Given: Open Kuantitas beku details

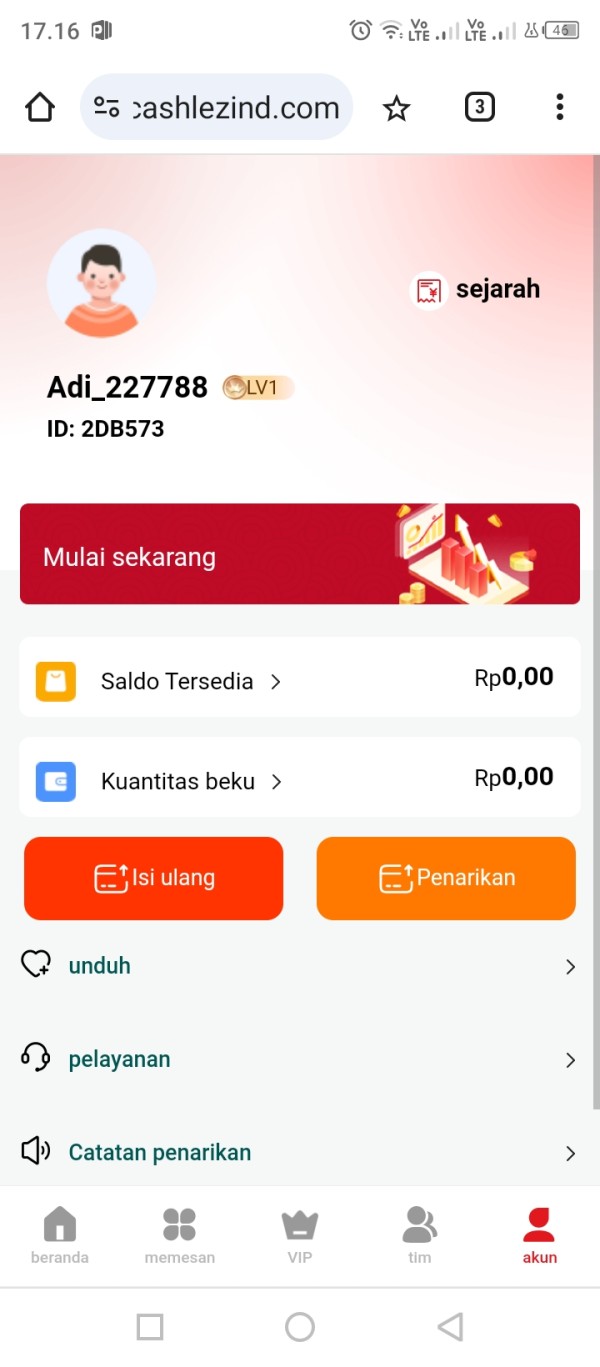Looking at the screenshot, I should tap(300, 778).
